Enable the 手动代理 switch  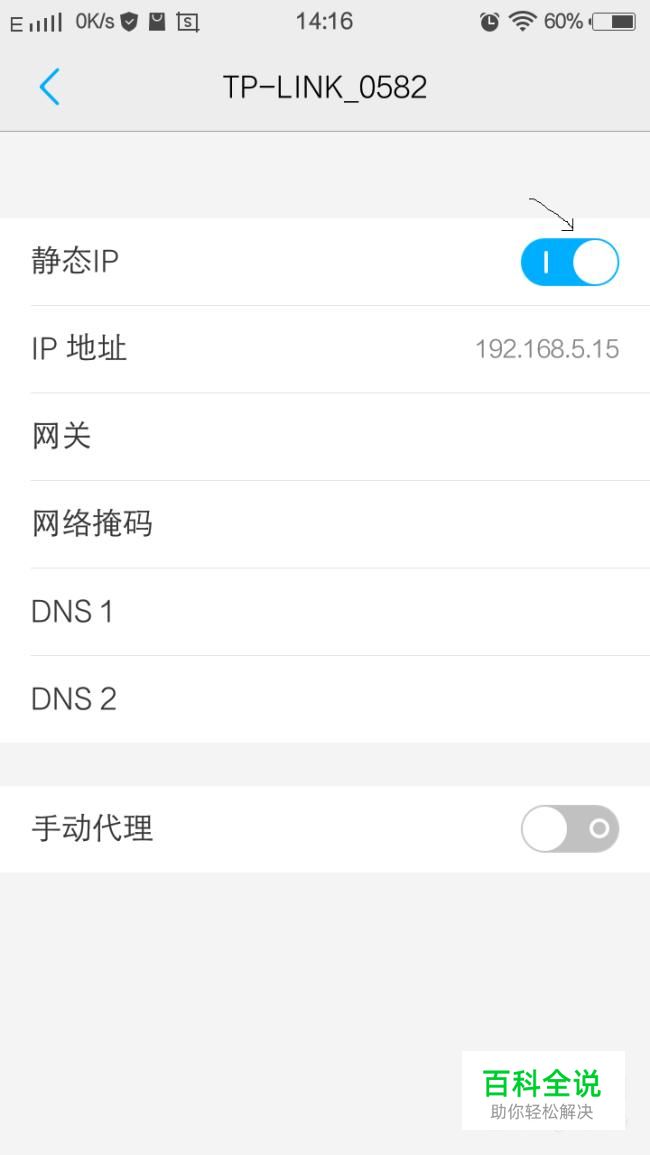[570, 829]
